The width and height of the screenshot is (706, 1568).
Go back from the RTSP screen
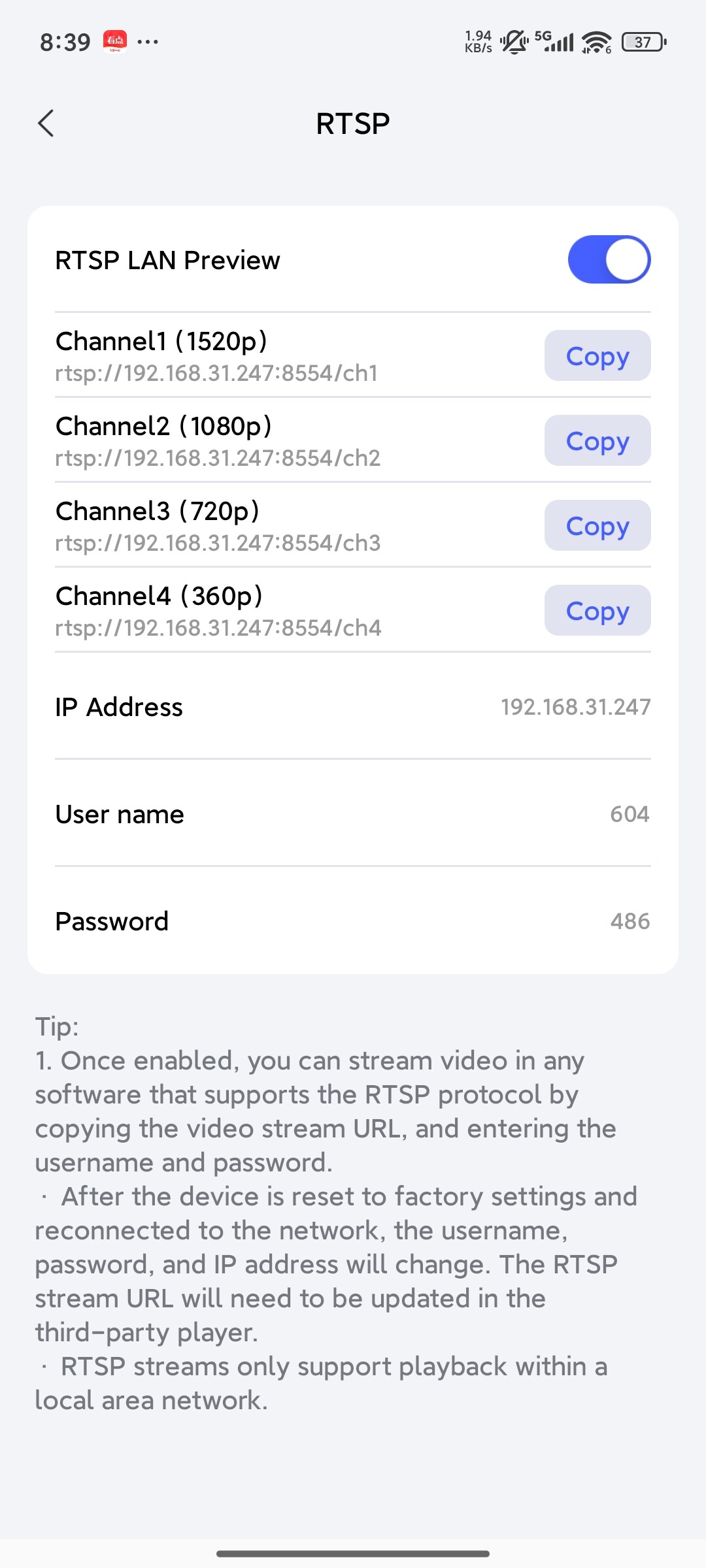(x=46, y=123)
